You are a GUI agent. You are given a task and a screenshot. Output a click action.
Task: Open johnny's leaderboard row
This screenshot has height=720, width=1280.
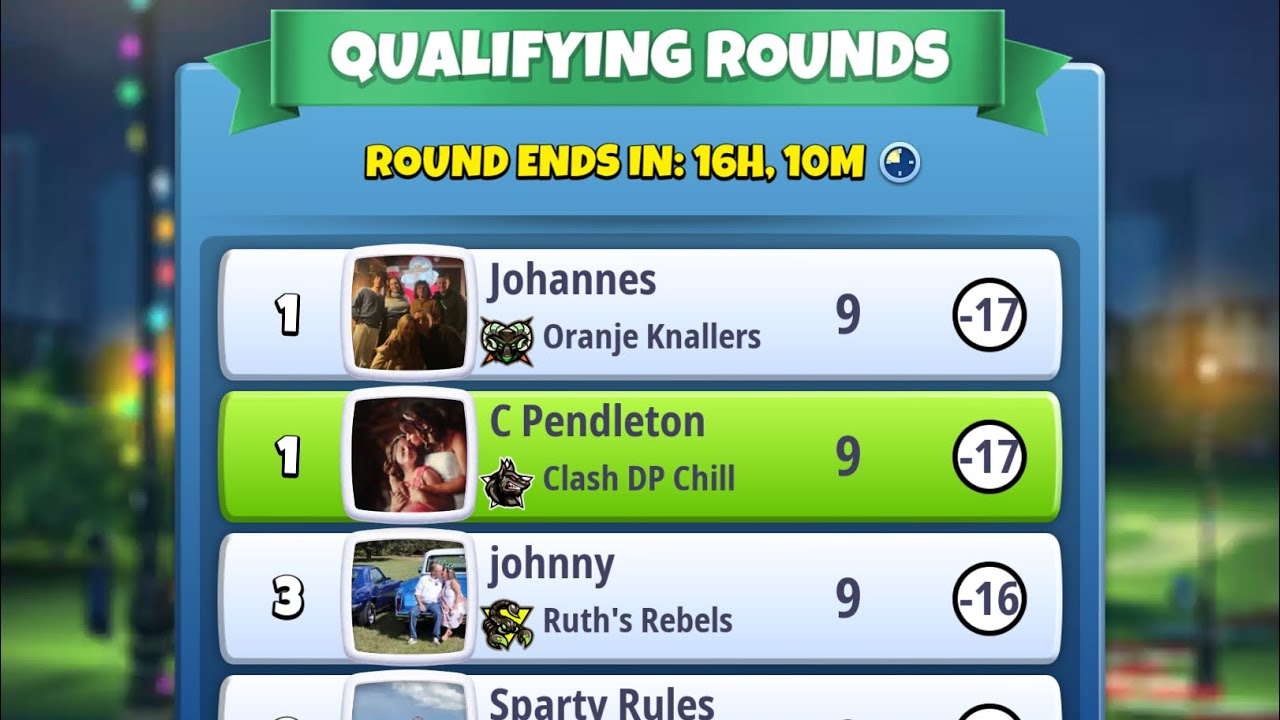click(640, 598)
